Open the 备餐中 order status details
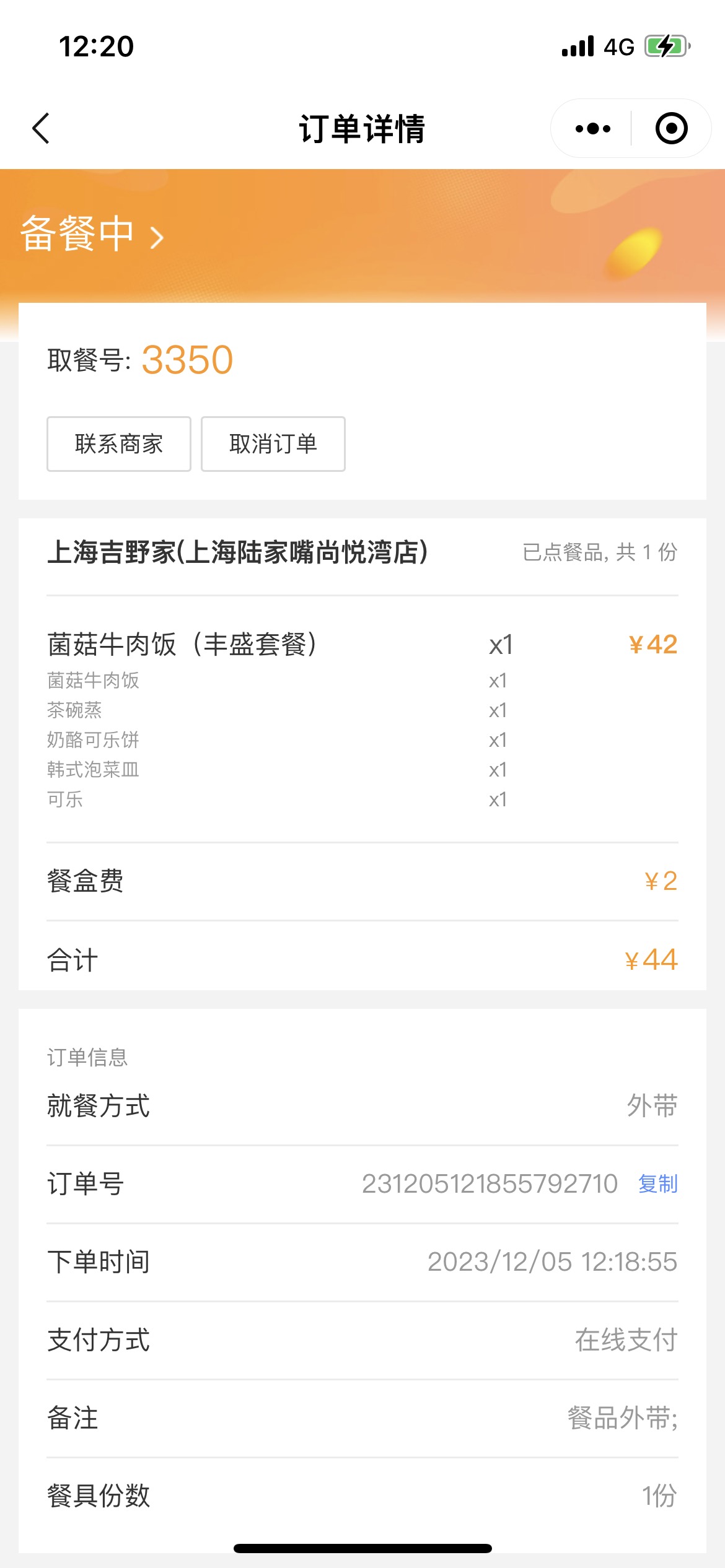 (x=92, y=235)
